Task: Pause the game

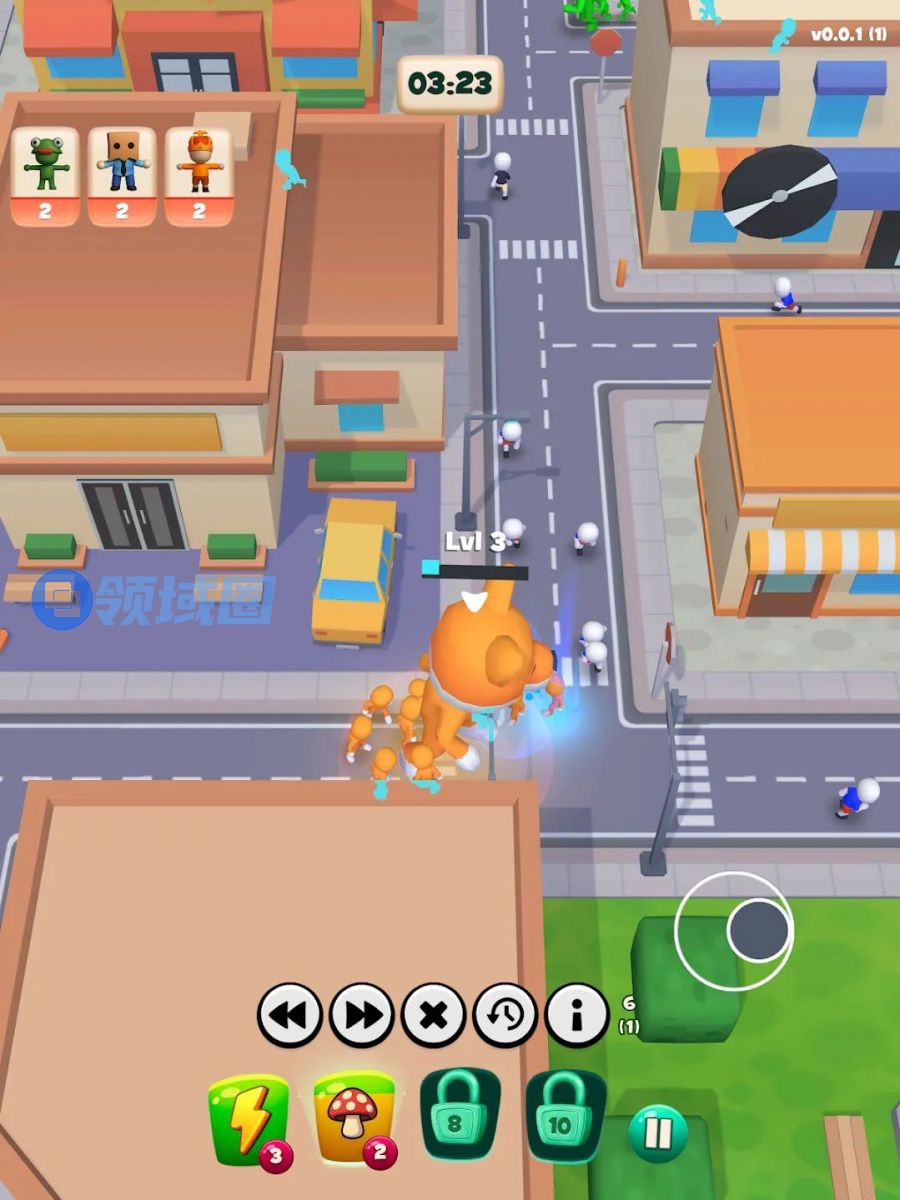Action: tap(658, 1133)
